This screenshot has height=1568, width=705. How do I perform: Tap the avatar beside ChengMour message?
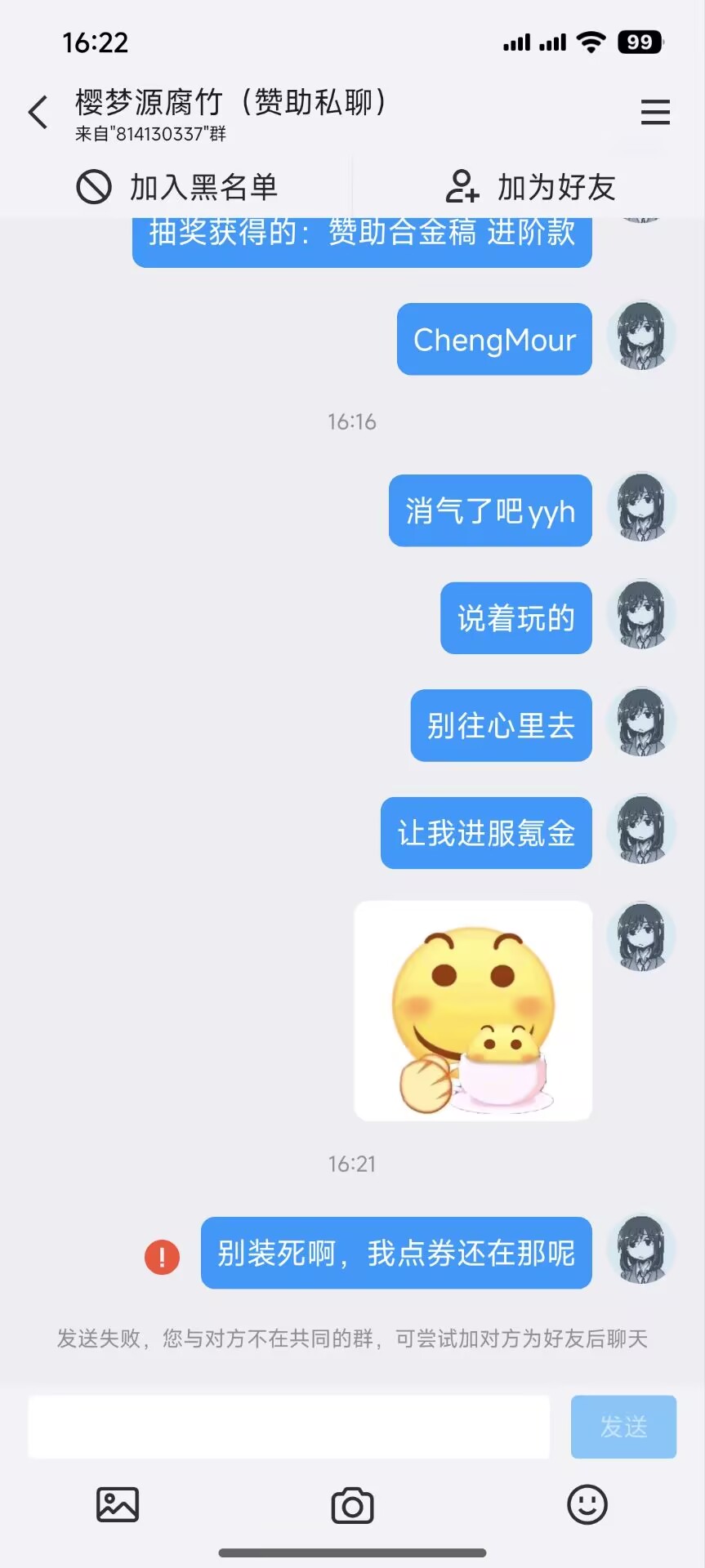click(x=641, y=336)
